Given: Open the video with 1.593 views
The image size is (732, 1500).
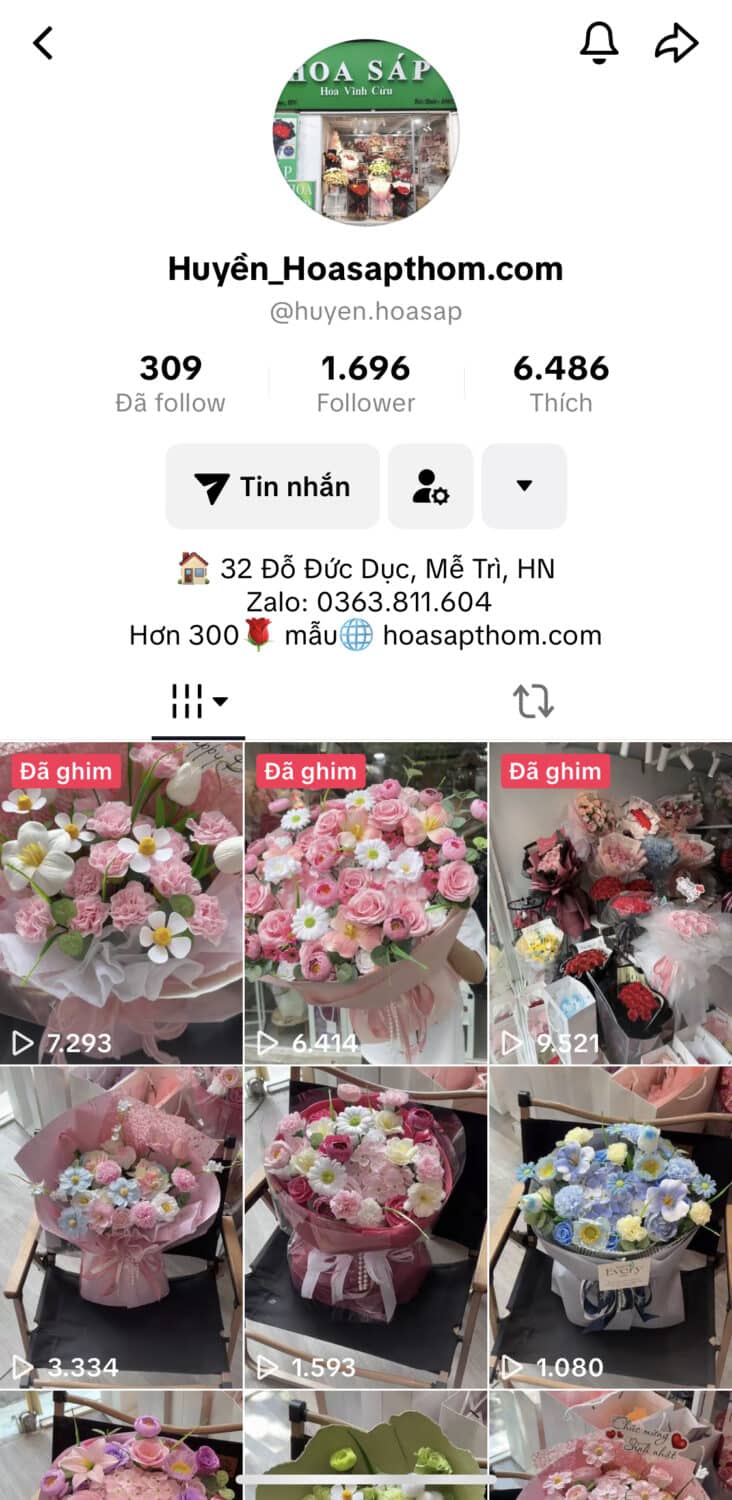Looking at the screenshot, I should (x=365, y=1225).
